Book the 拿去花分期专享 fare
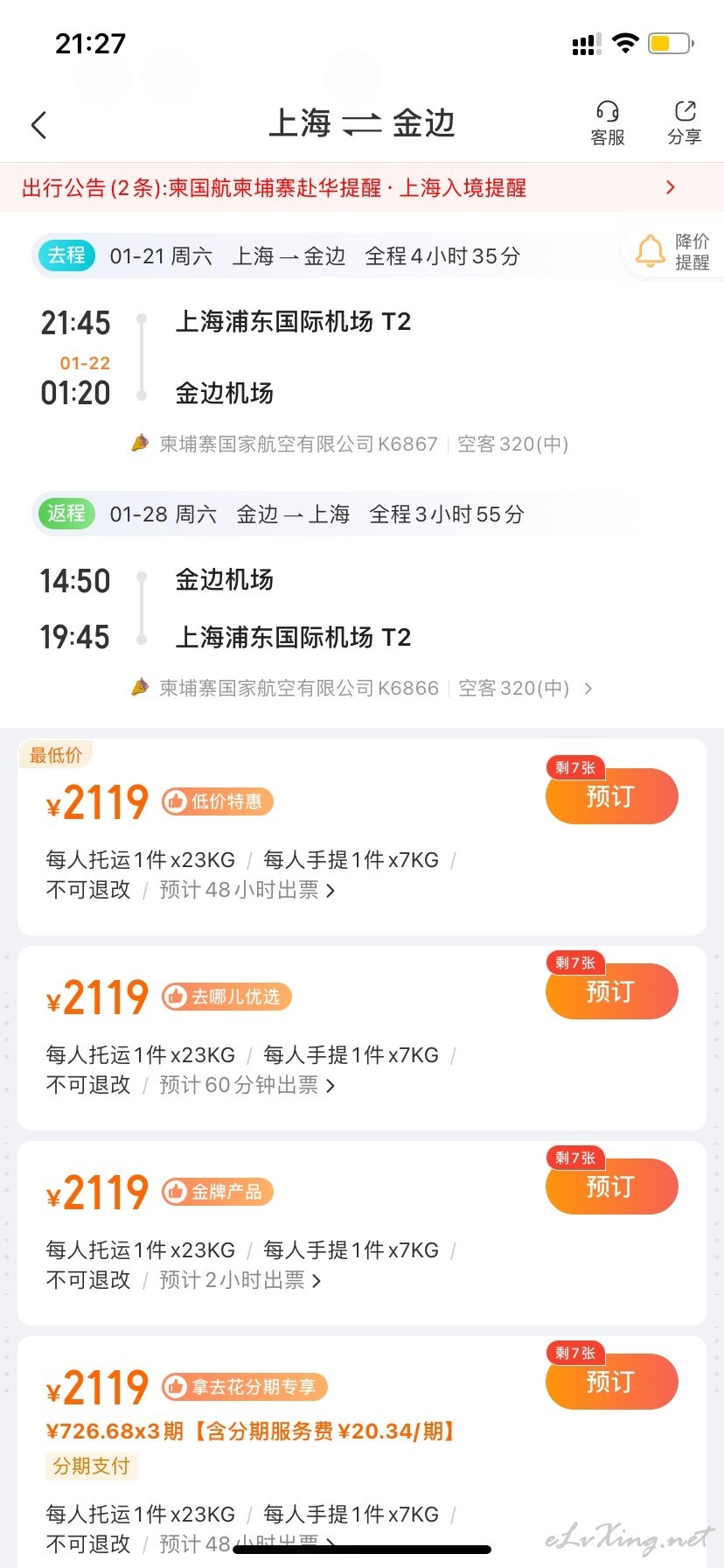Screen dimensions: 724x1568 [611, 1382]
